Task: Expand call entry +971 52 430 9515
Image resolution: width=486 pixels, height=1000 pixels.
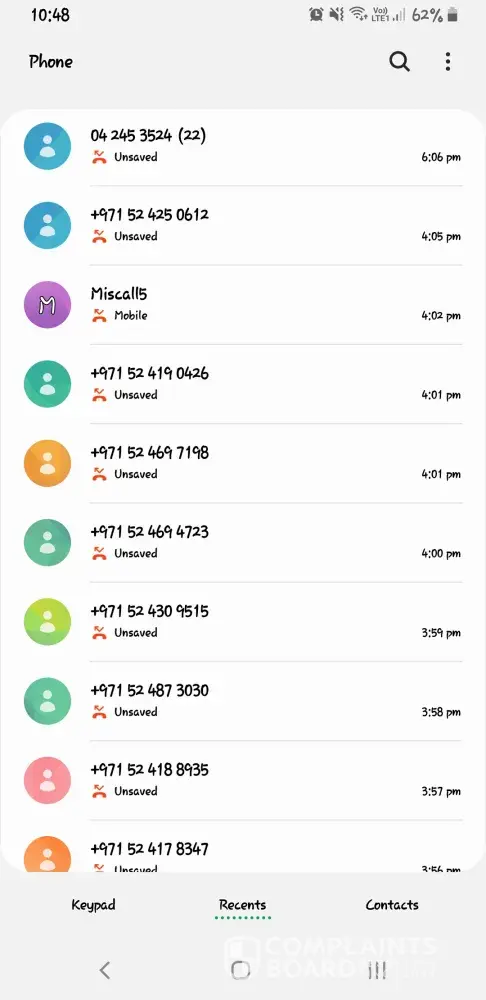Action: coord(243,622)
